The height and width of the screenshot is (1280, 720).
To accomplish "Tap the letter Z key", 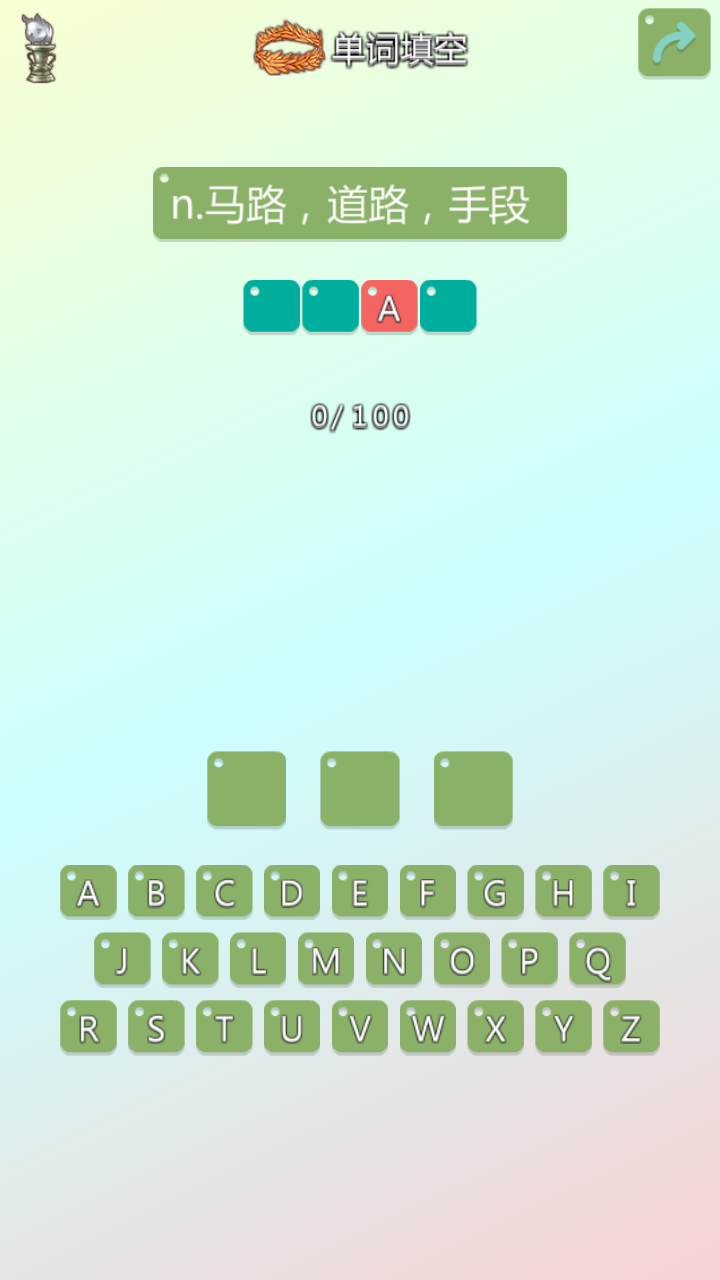I will click(x=631, y=1027).
